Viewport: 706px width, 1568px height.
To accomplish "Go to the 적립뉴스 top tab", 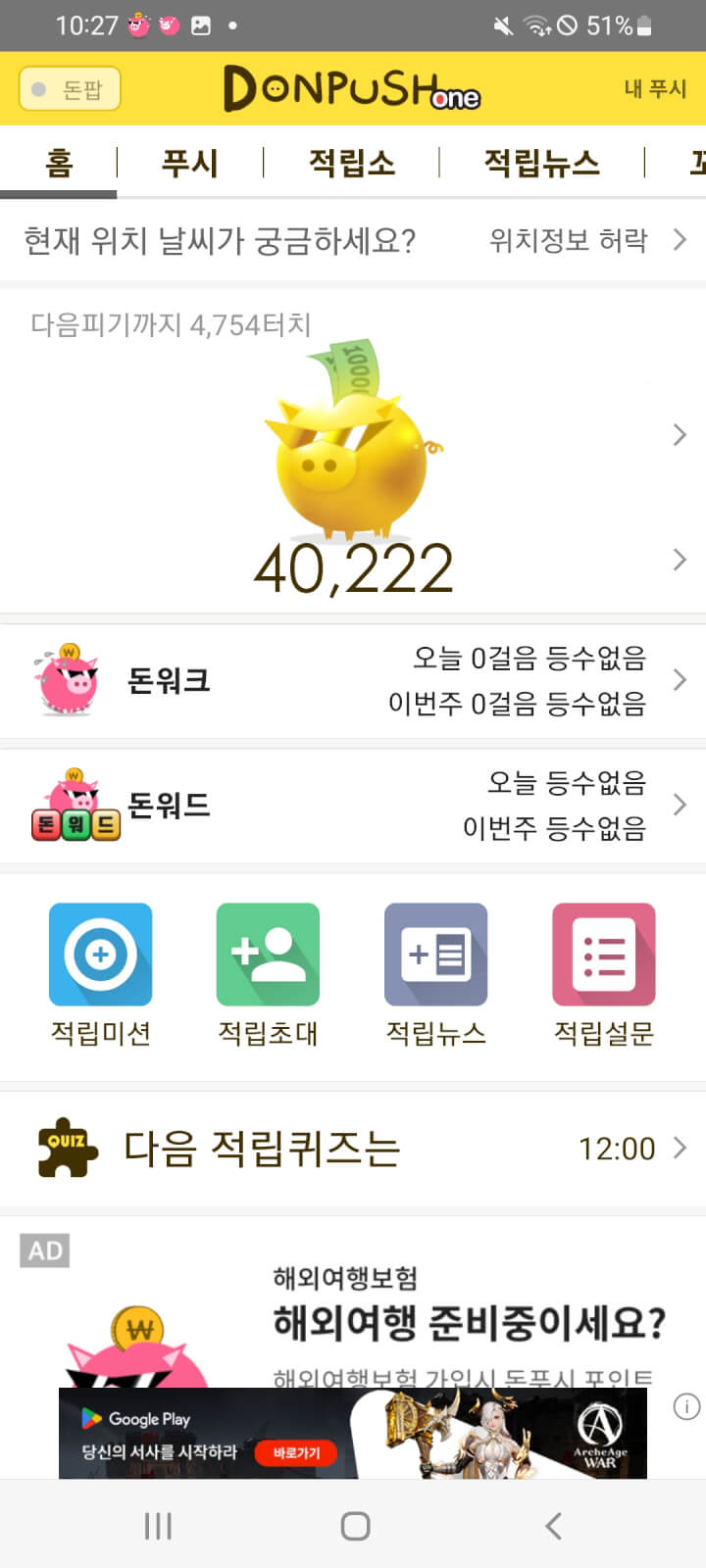I will point(541,163).
